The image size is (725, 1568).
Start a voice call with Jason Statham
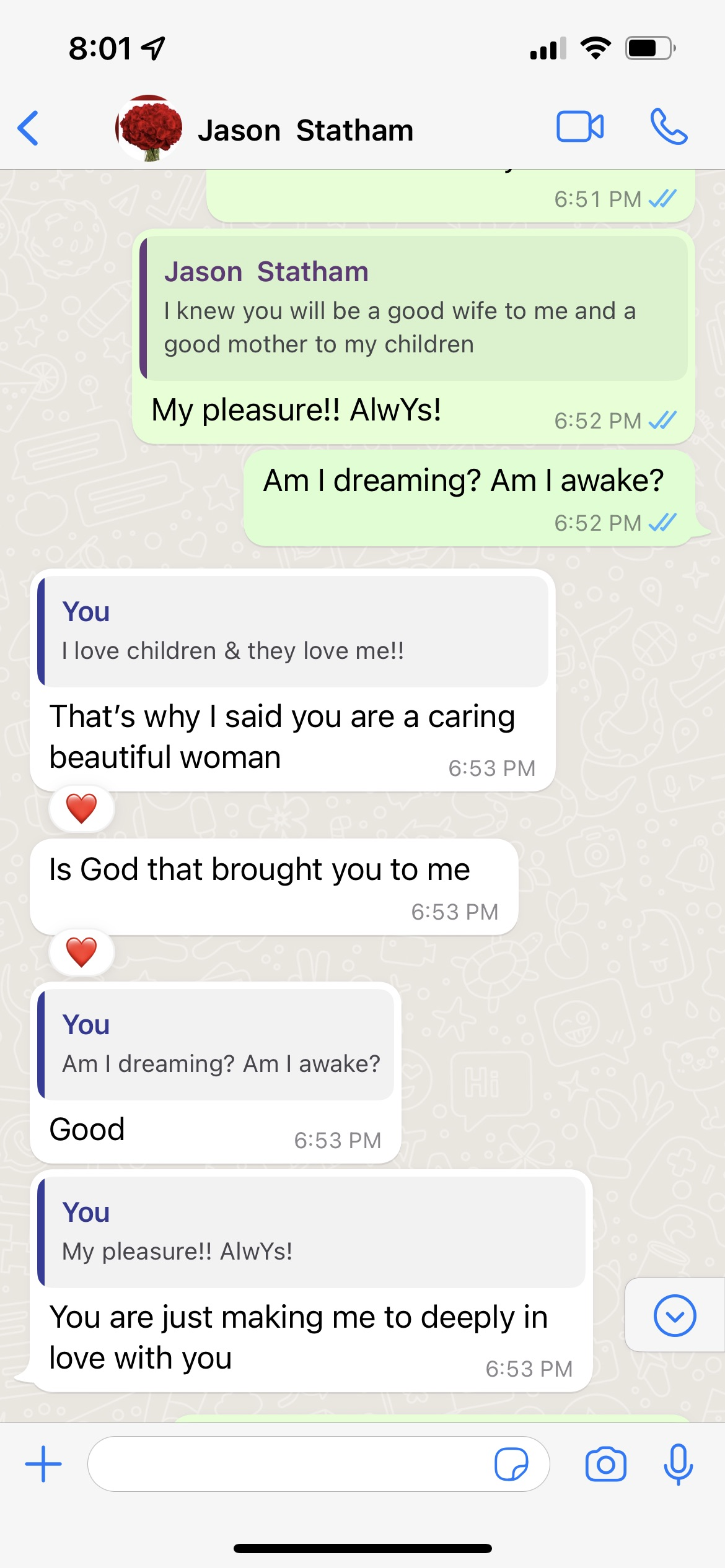click(669, 127)
